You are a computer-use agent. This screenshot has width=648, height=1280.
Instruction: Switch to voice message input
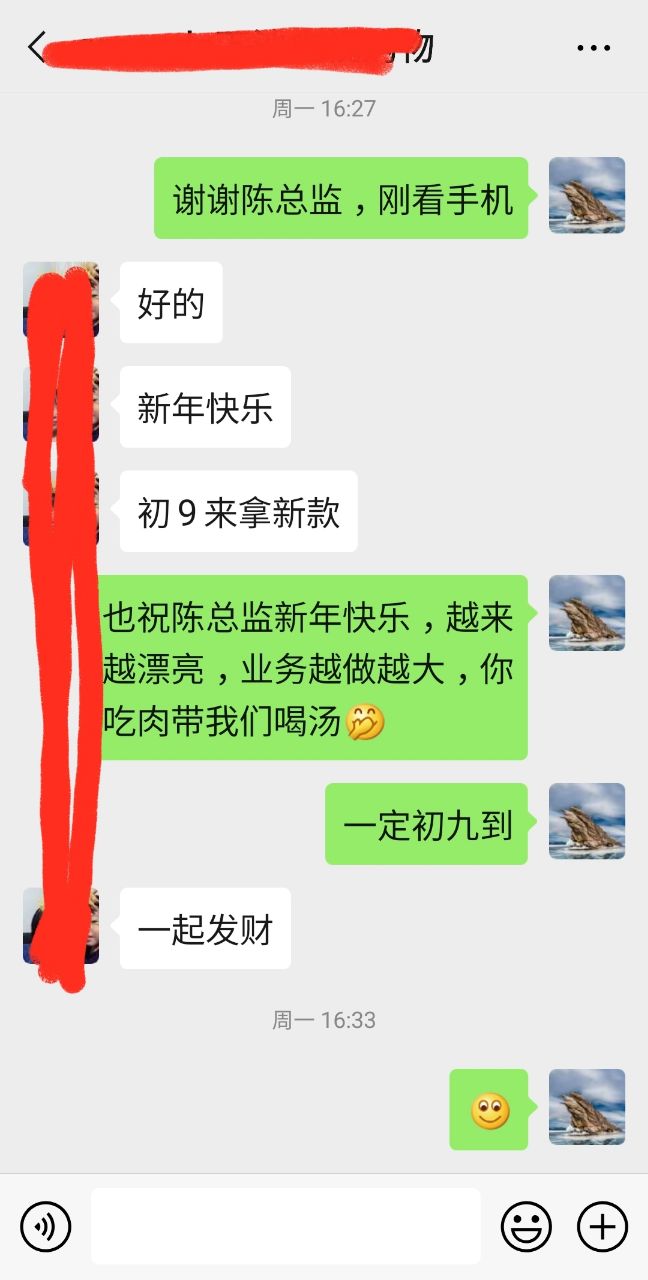click(46, 1226)
